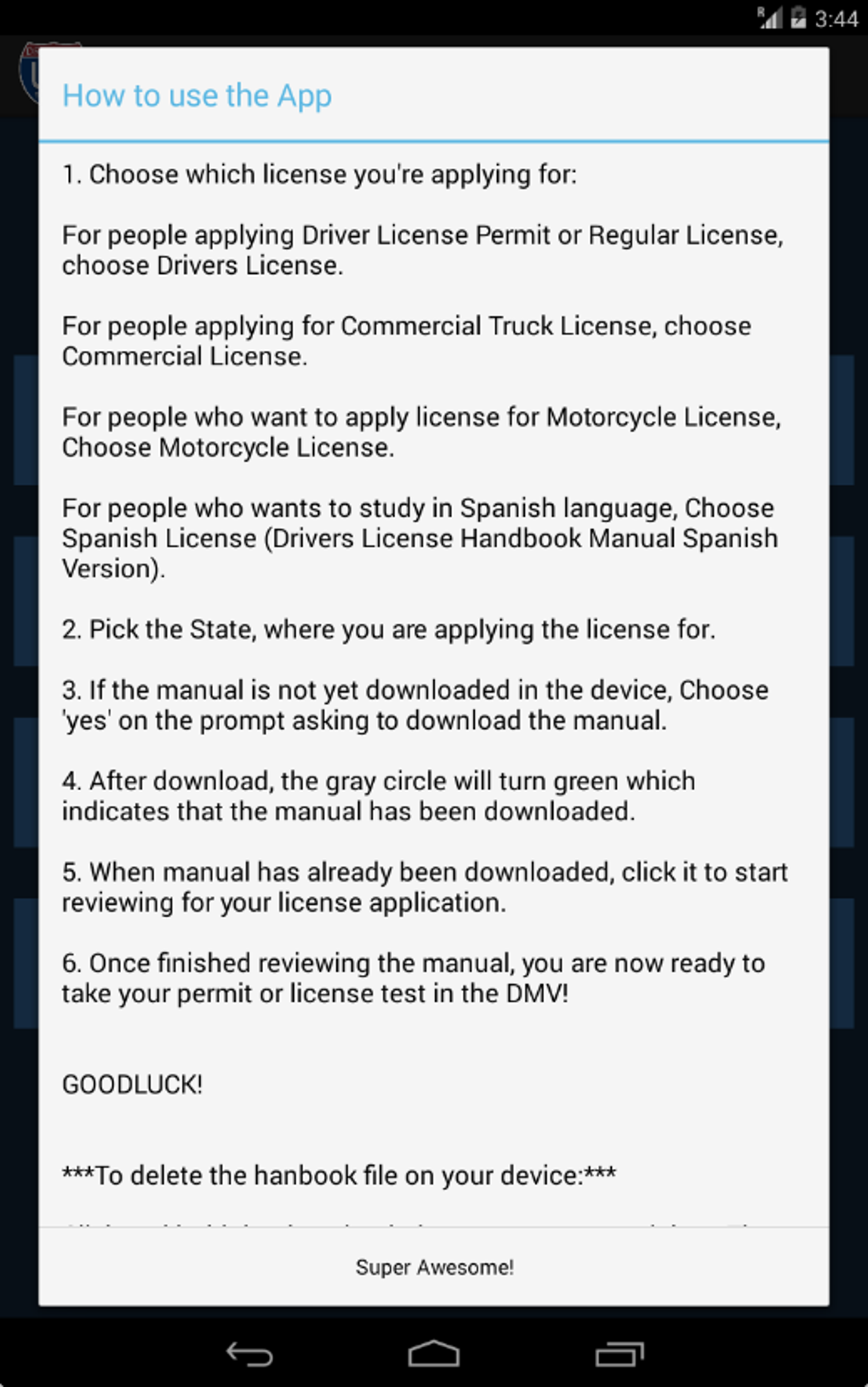Tap step 4 about the green circle
This screenshot has width=868, height=1387.
point(377,795)
